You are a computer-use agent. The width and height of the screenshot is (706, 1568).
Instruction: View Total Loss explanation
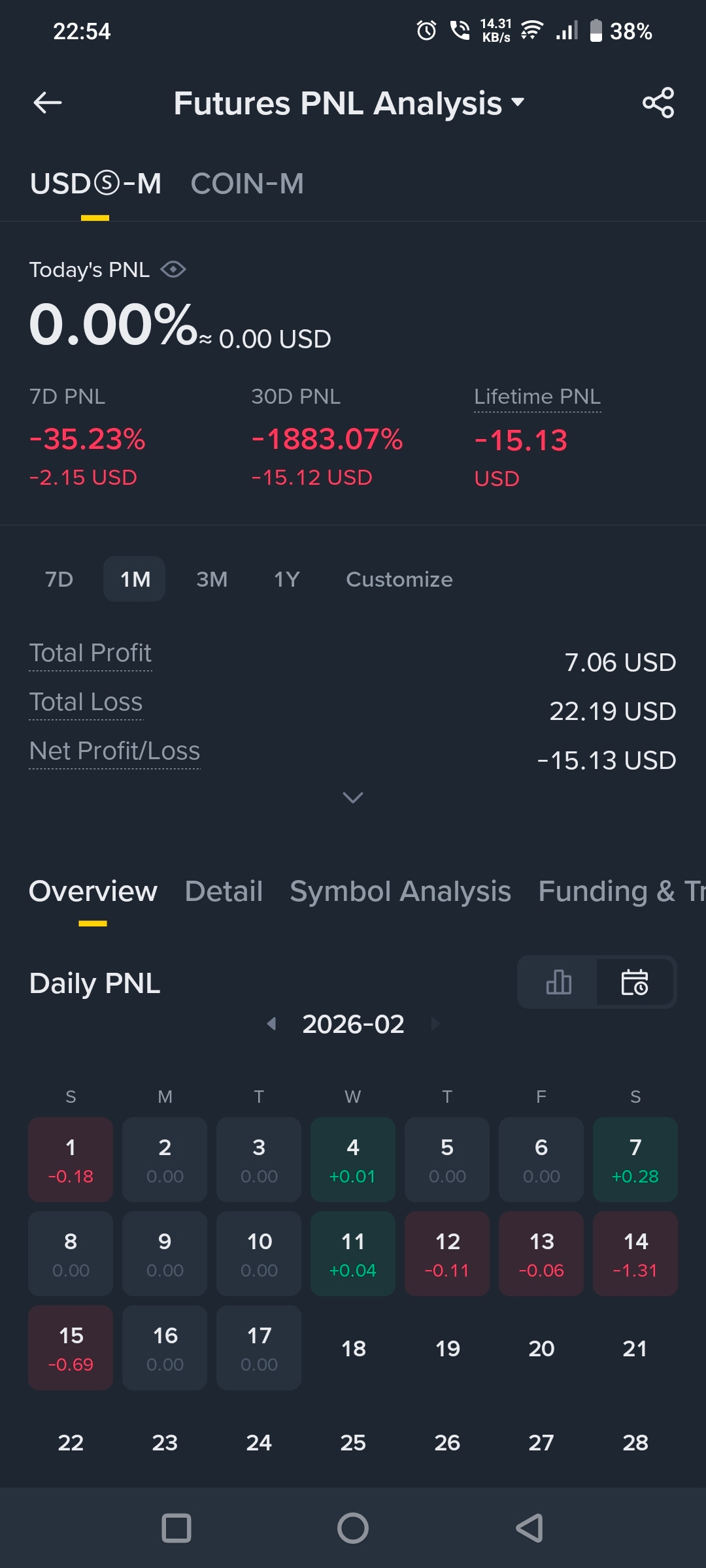pyautogui.click(x=86, y=702)
